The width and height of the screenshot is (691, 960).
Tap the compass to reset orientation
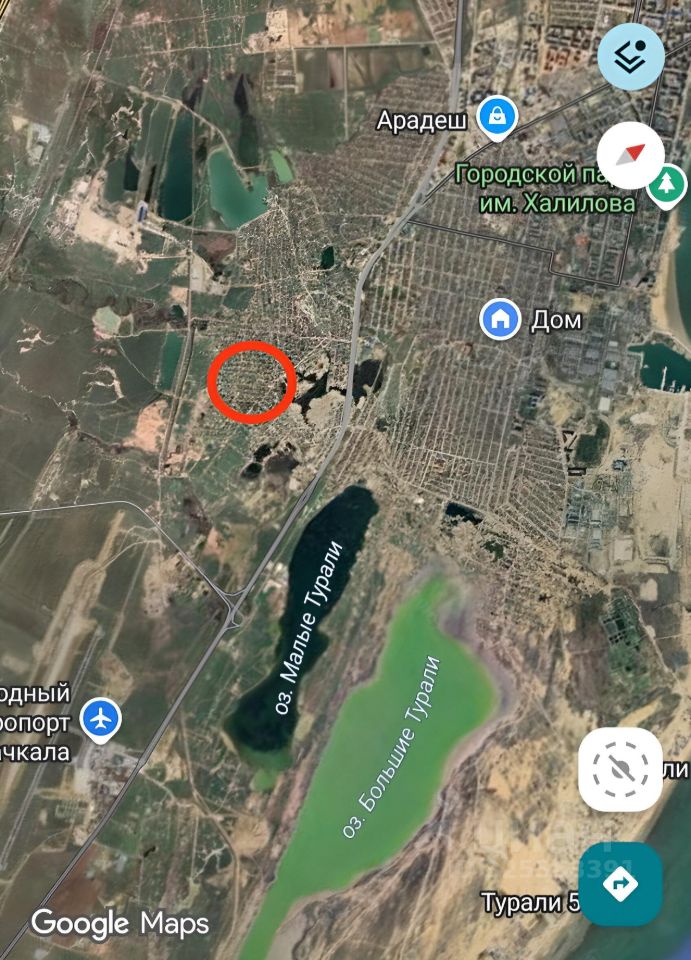point(631,155)
